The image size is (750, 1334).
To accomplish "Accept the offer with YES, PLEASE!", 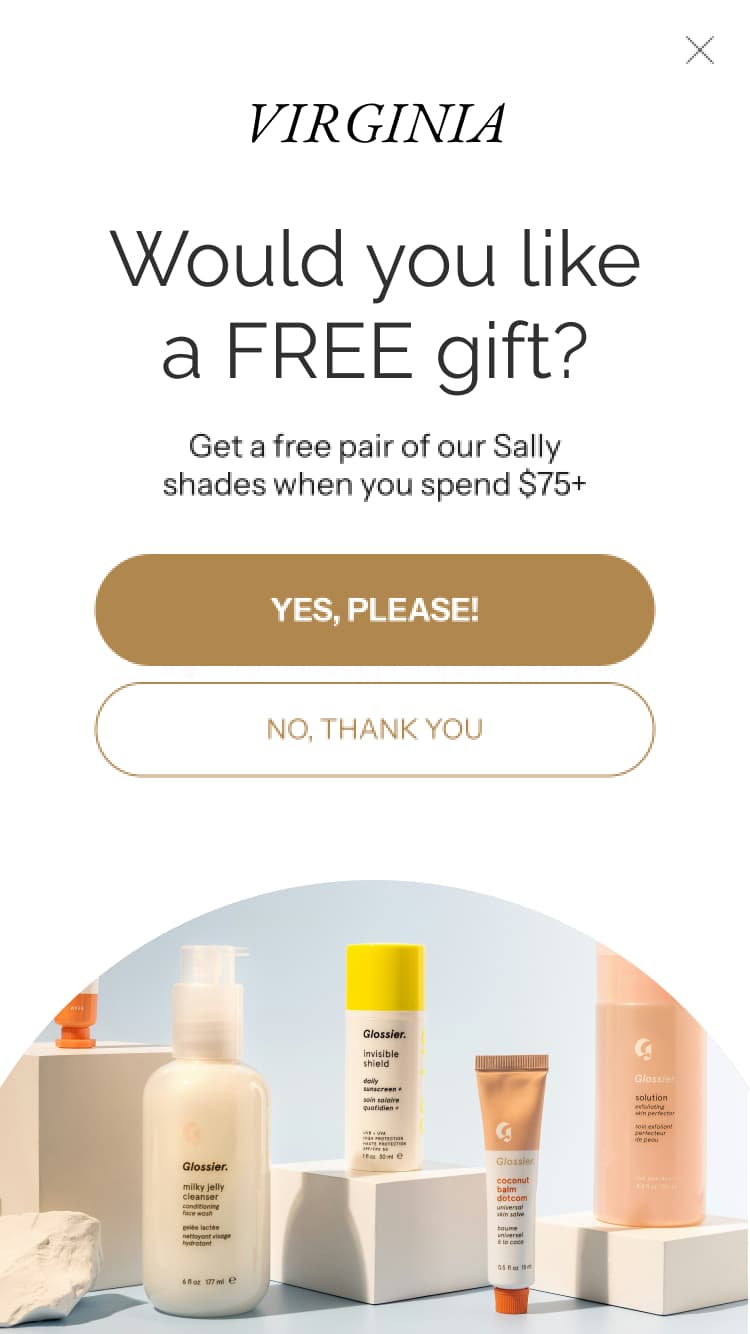I will tap(375, 610).
